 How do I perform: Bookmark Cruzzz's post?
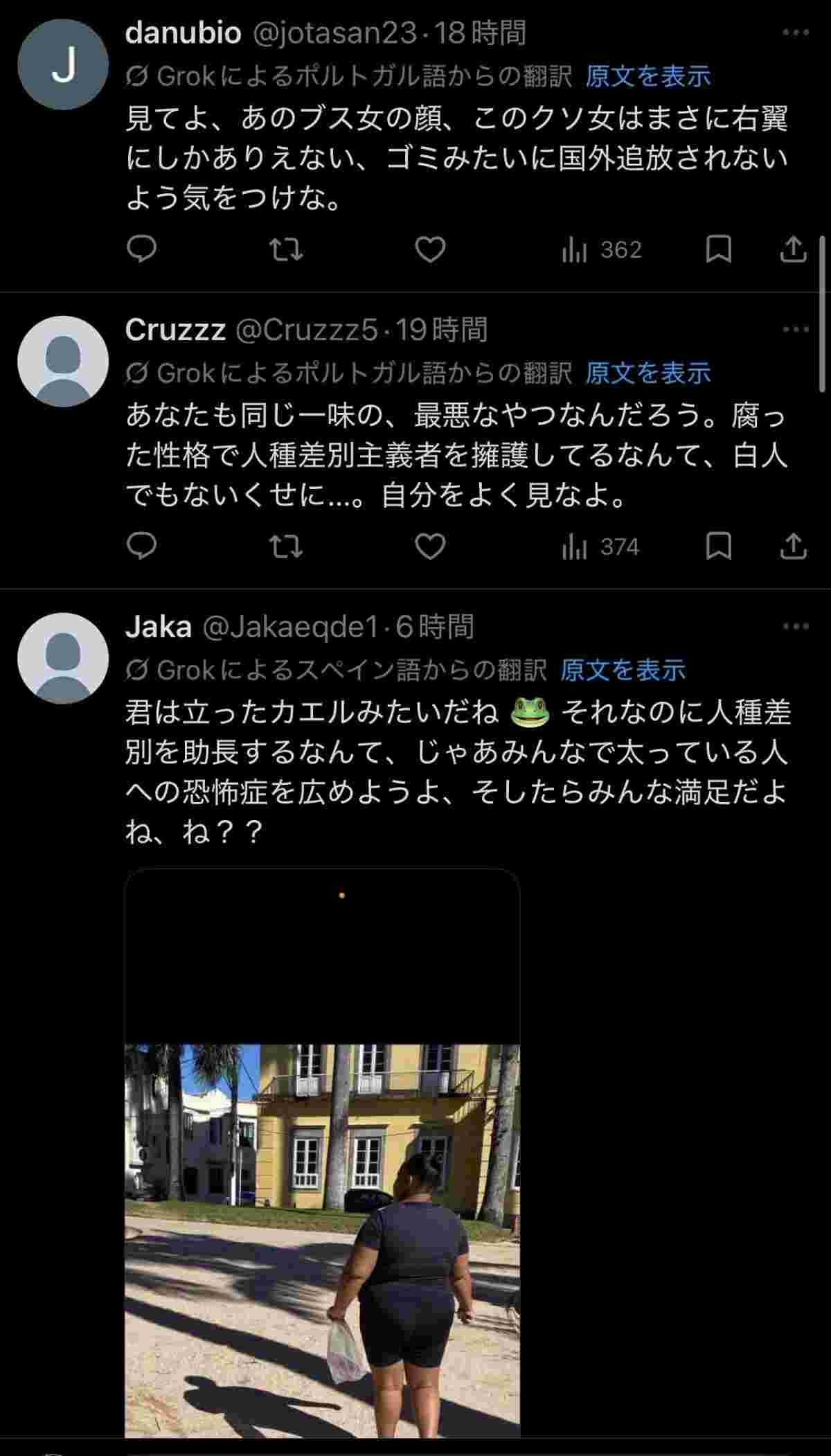(x=718, y=547)
